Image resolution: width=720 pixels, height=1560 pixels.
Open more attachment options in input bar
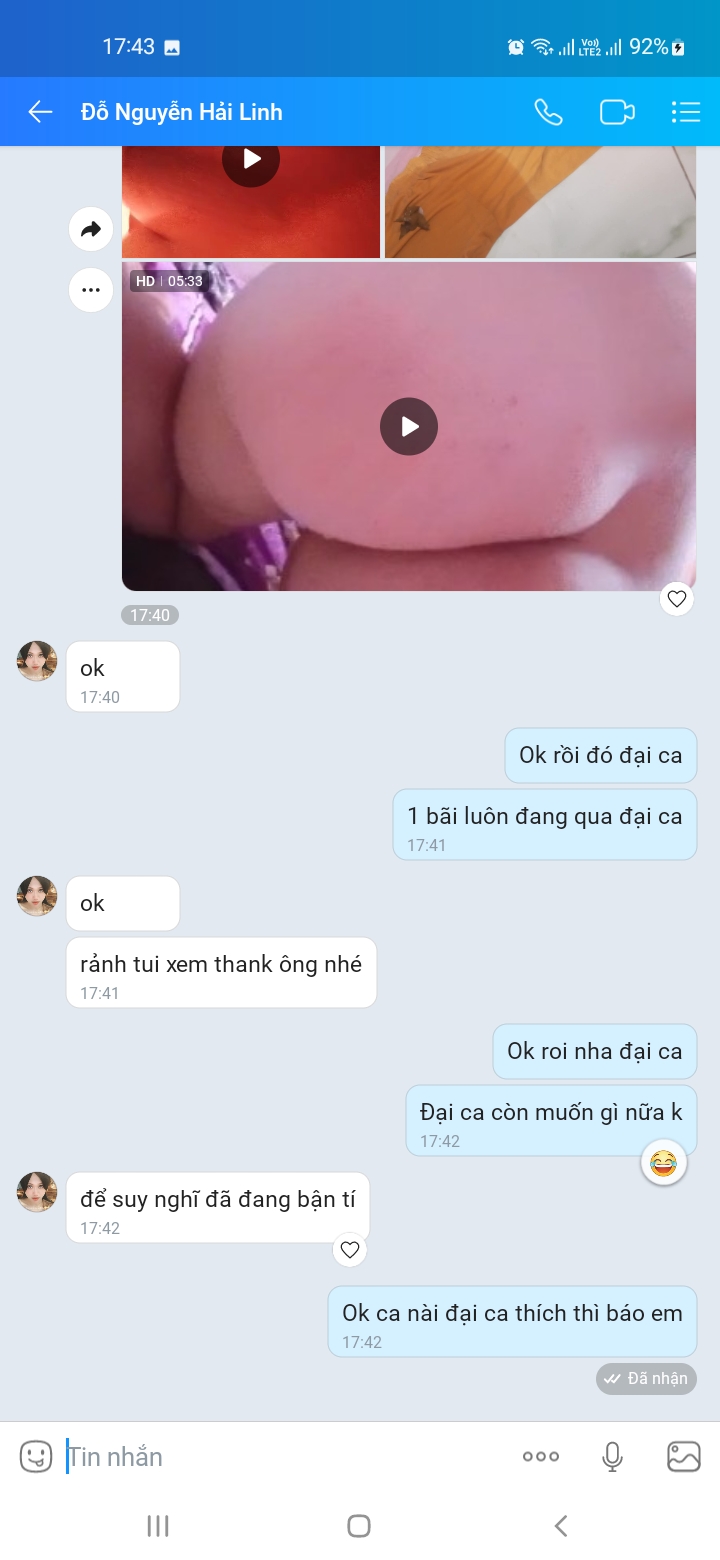541,1456
